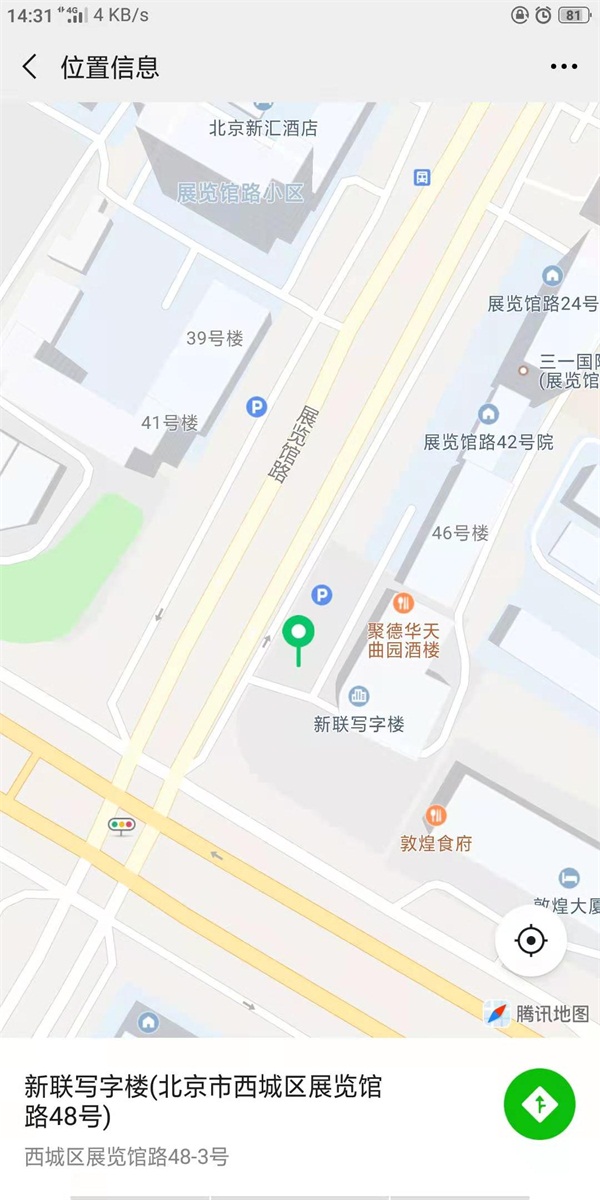Go back from the location info screen

[30, 67]
